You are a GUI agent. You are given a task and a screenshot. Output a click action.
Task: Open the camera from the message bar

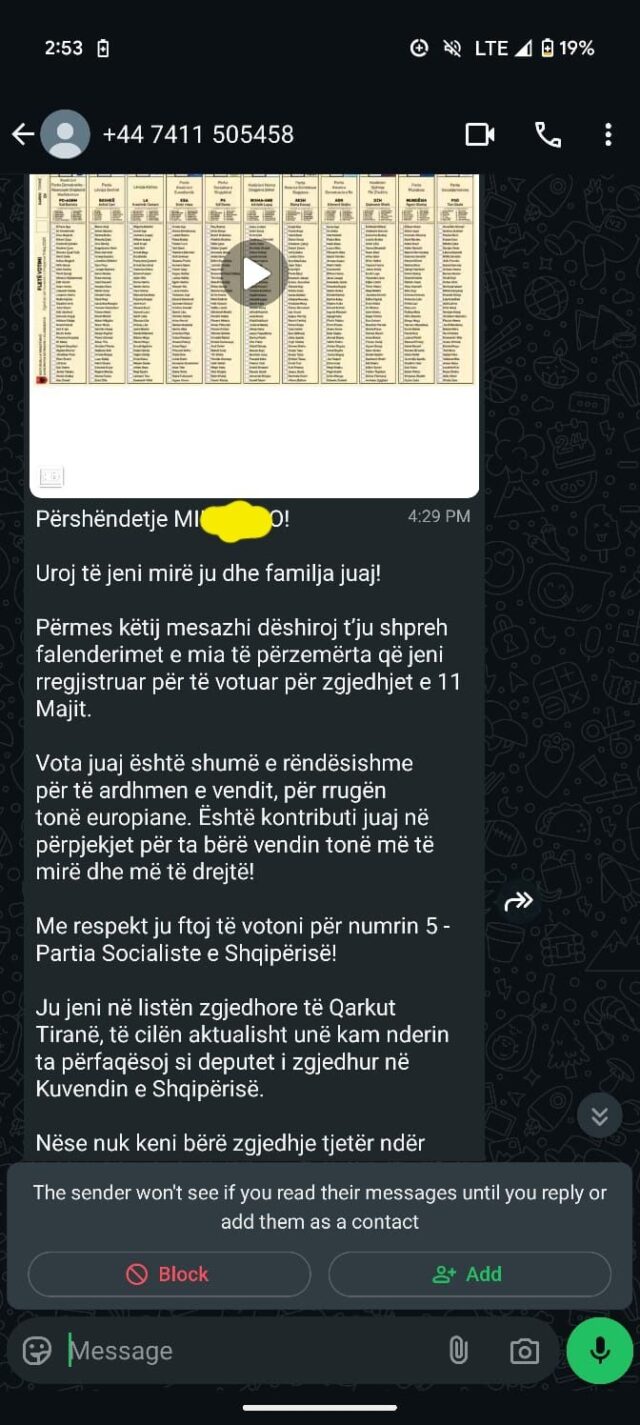pos(524,1351)
